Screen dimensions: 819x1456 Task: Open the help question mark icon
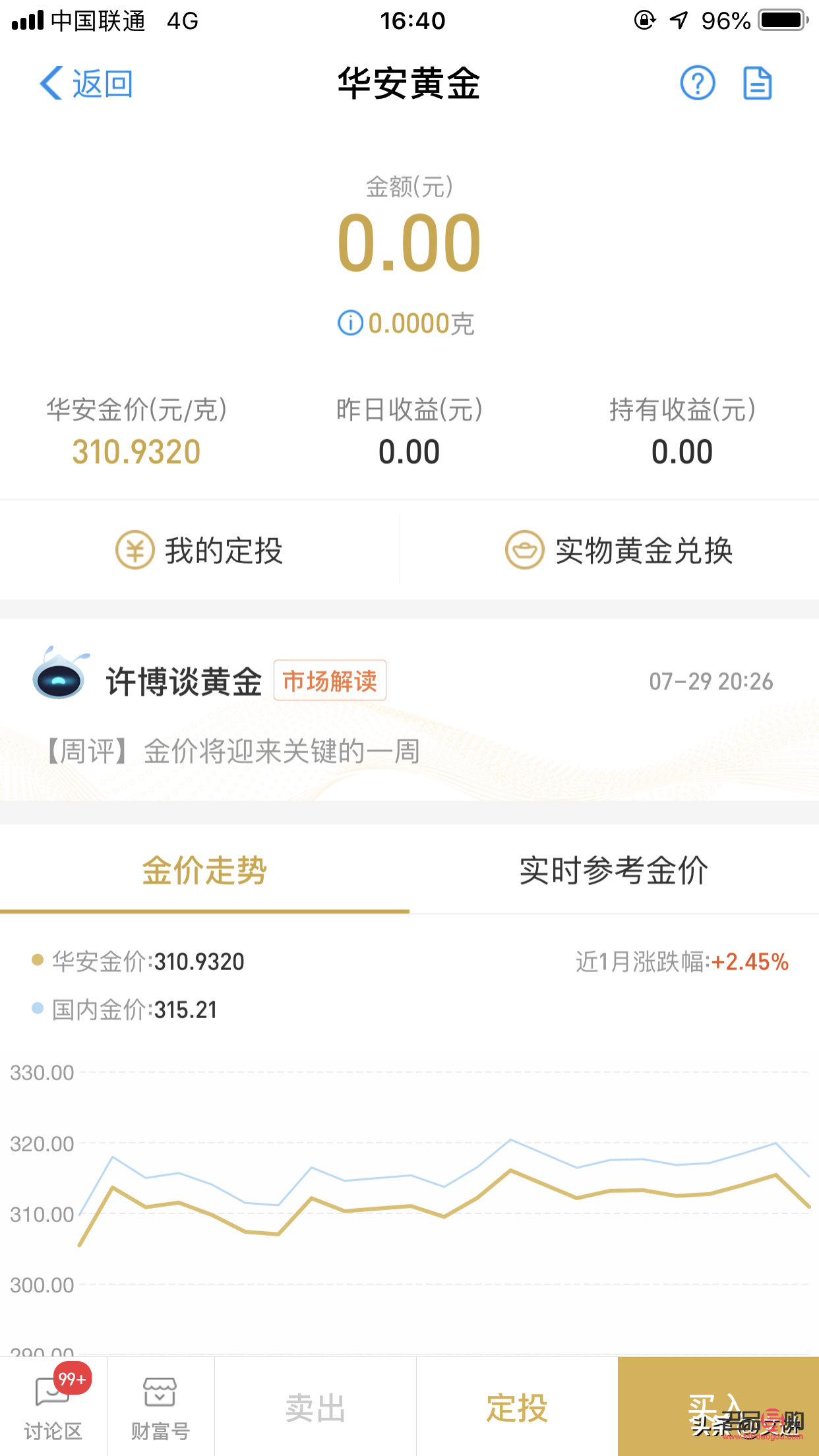click(698, 84)
